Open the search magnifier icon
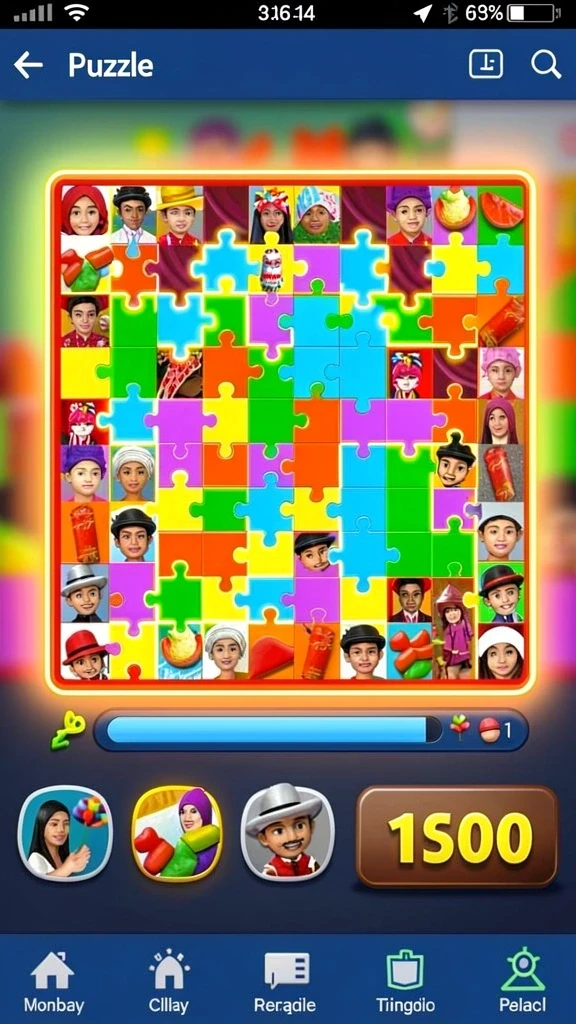This screenshot has height=1024, width=576. point(545,65)
